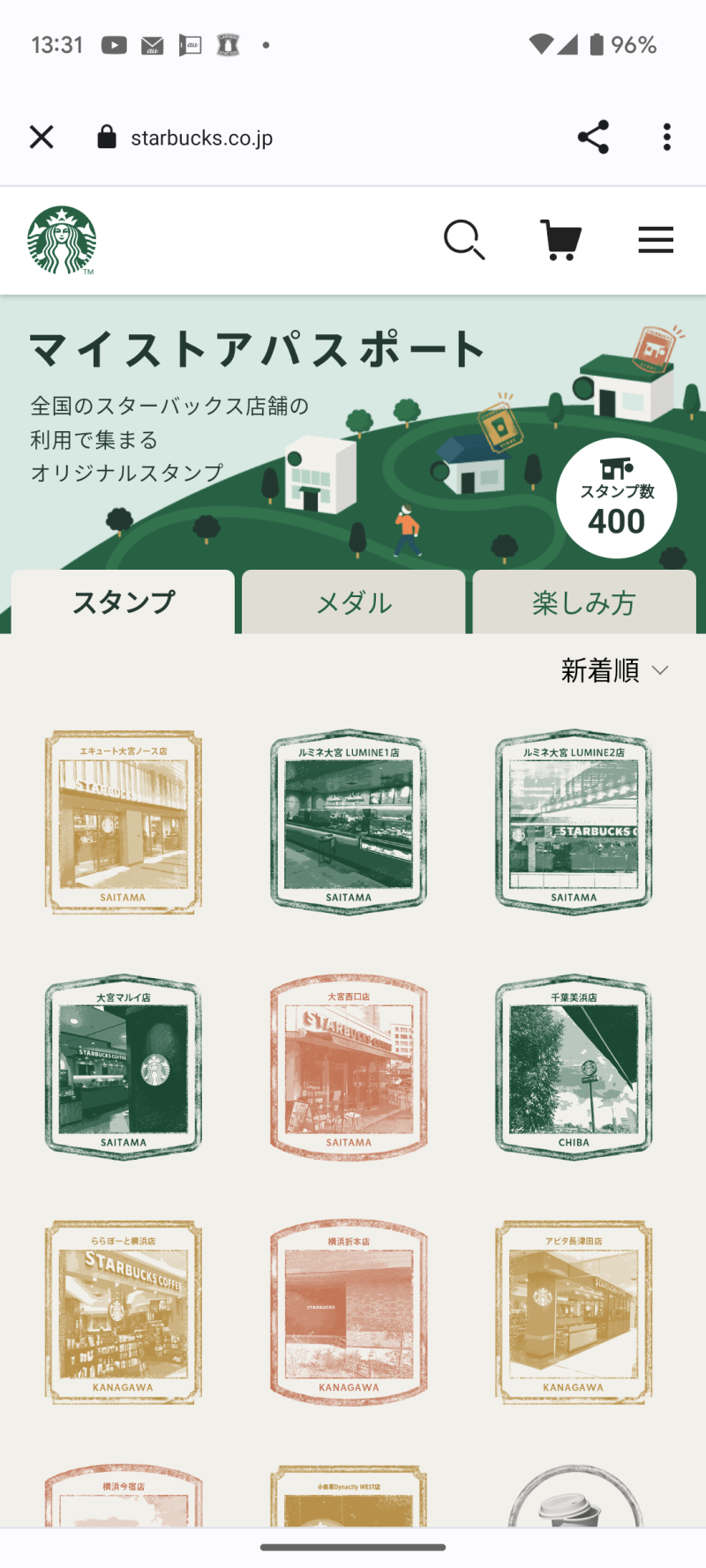Image resolution: width=706 pixels, height=1568 pixels.
Task: View the 大宮マルイ店 stamp
Action: tap(124, 1067)
